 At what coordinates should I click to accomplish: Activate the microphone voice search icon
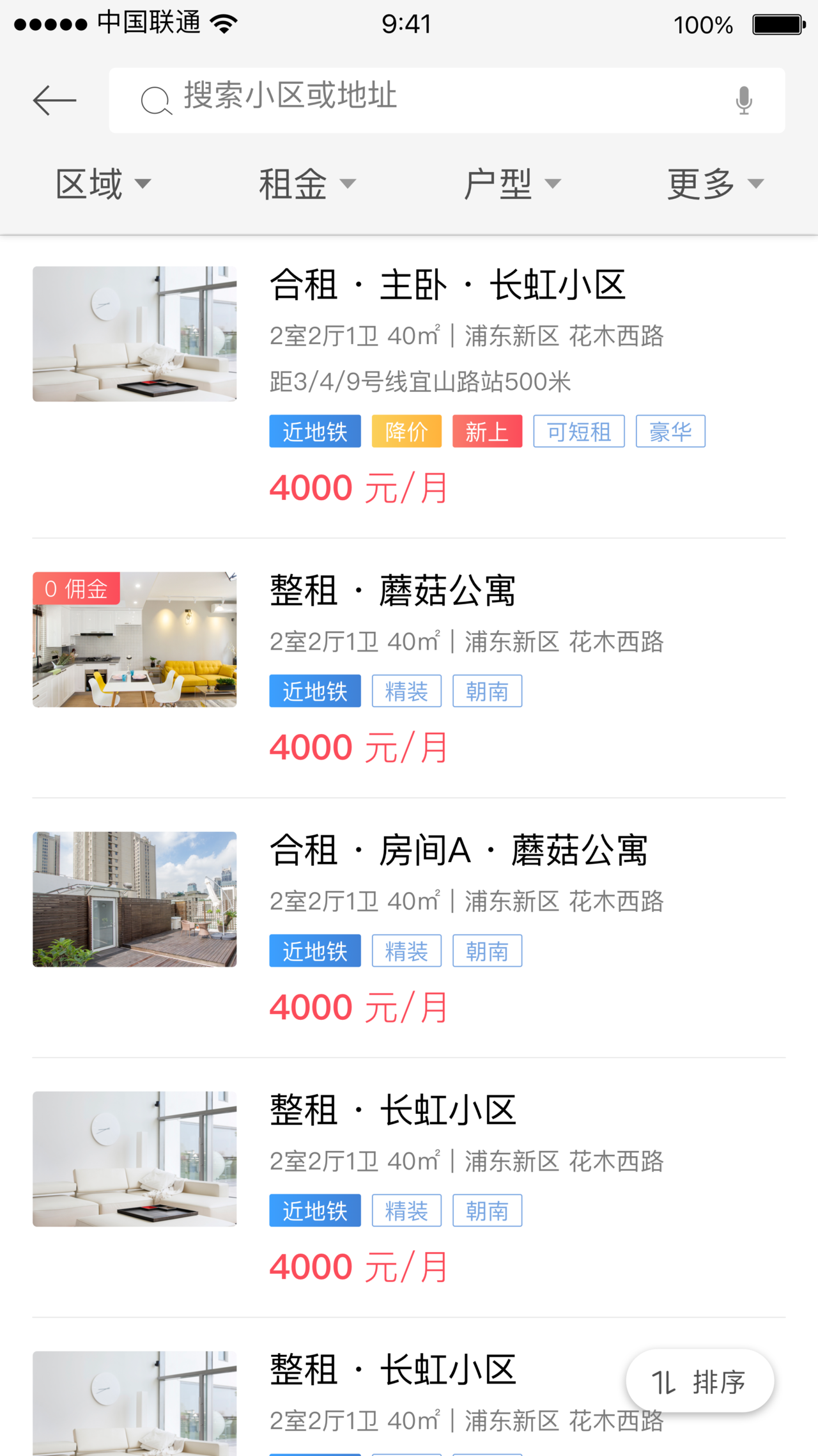coord(743,100)
